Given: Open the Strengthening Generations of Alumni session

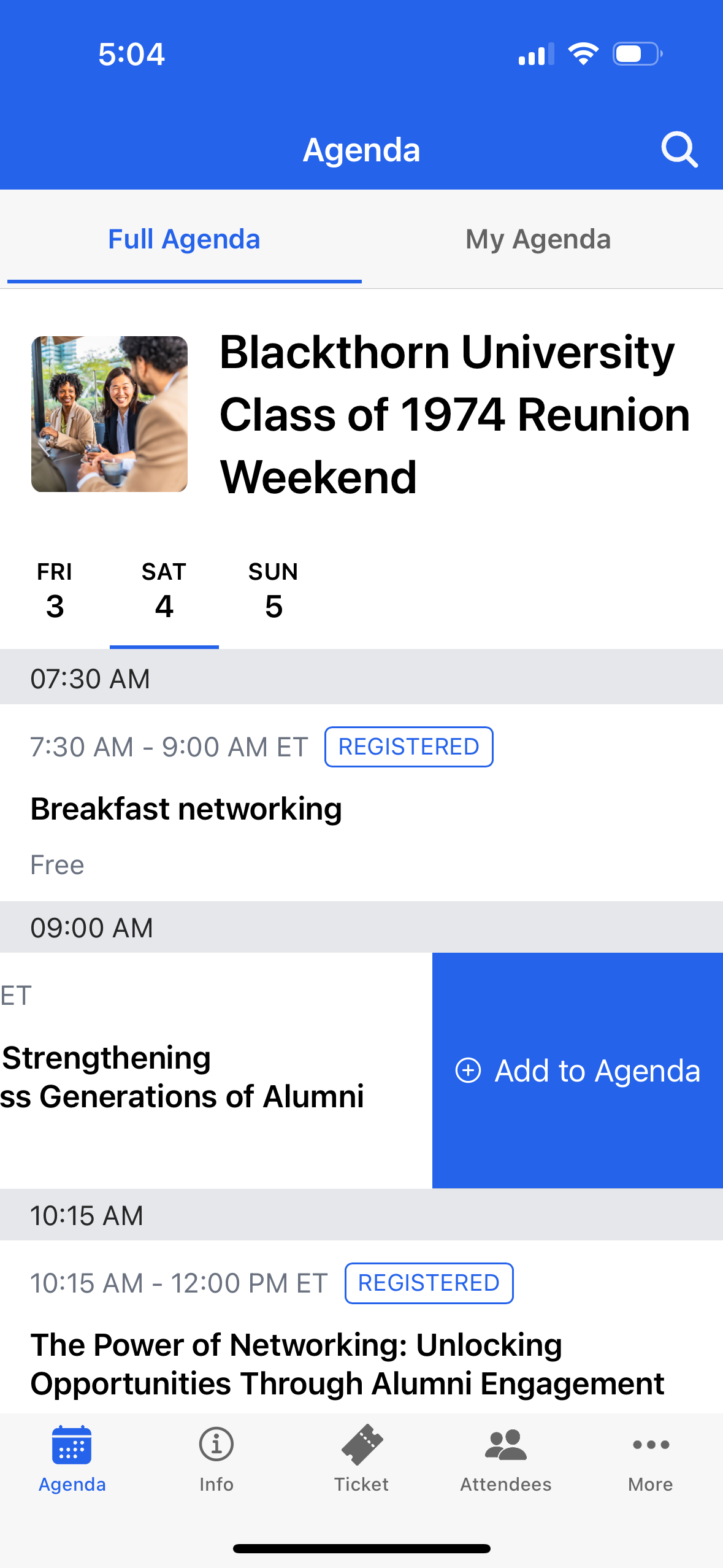Looking at the screenshot, I should click(x=216, y=1070).
